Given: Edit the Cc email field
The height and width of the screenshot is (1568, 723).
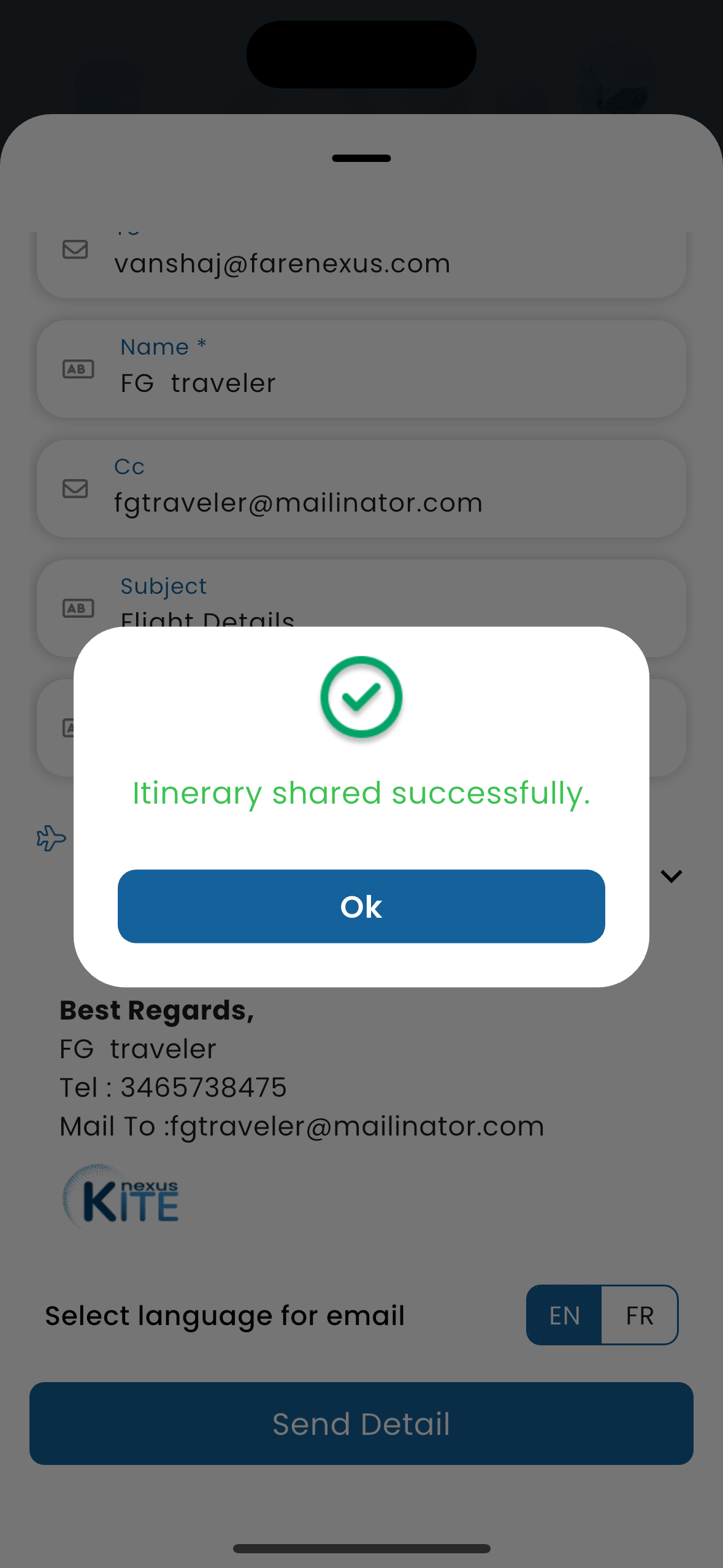Looking at the screenshot, I should pos(361,489).
